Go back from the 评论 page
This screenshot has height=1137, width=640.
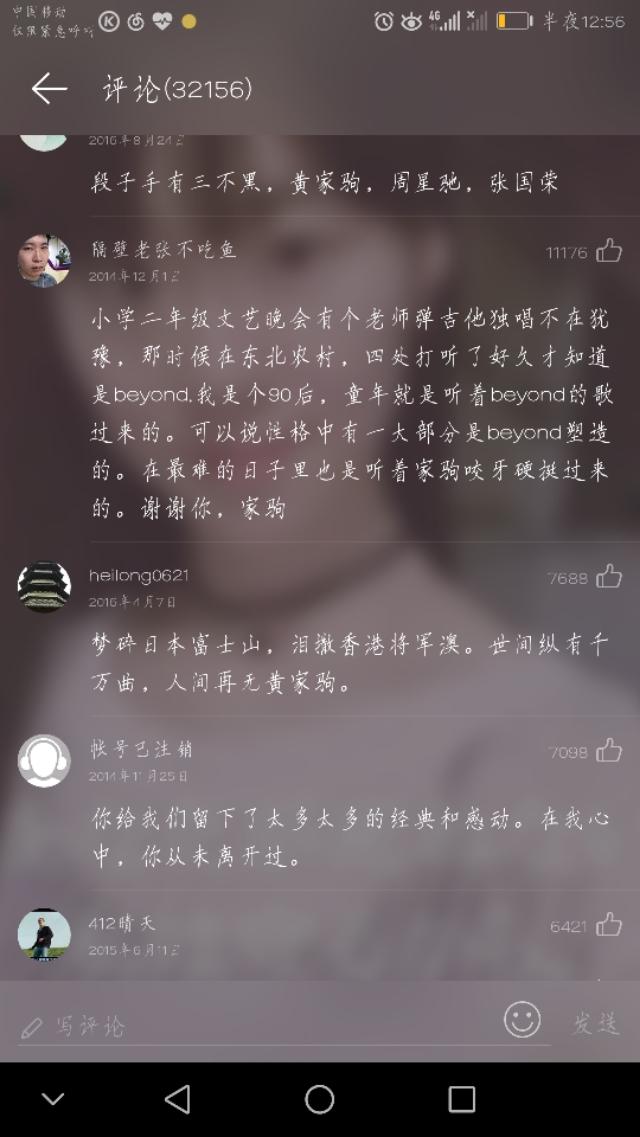pos(48,89)
